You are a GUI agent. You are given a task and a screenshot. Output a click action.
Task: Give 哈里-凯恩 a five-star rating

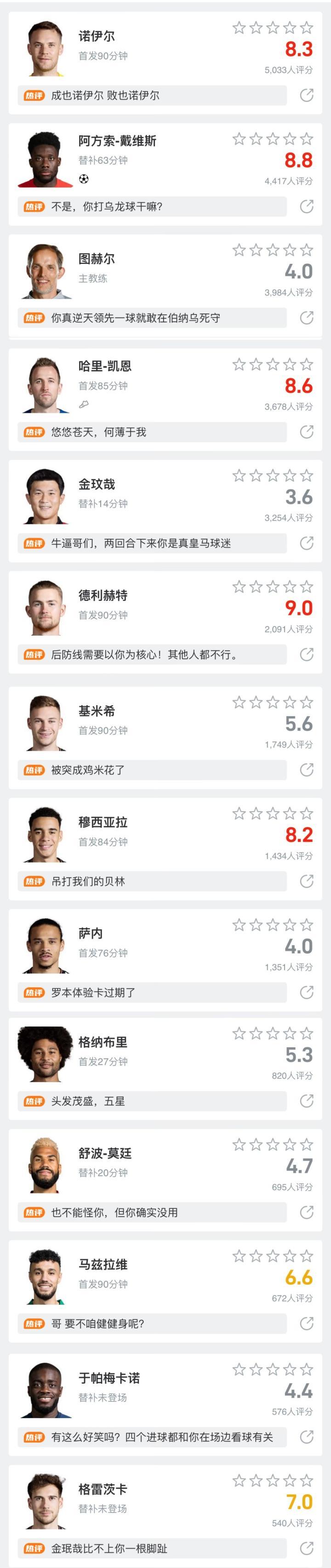(307, 365)
